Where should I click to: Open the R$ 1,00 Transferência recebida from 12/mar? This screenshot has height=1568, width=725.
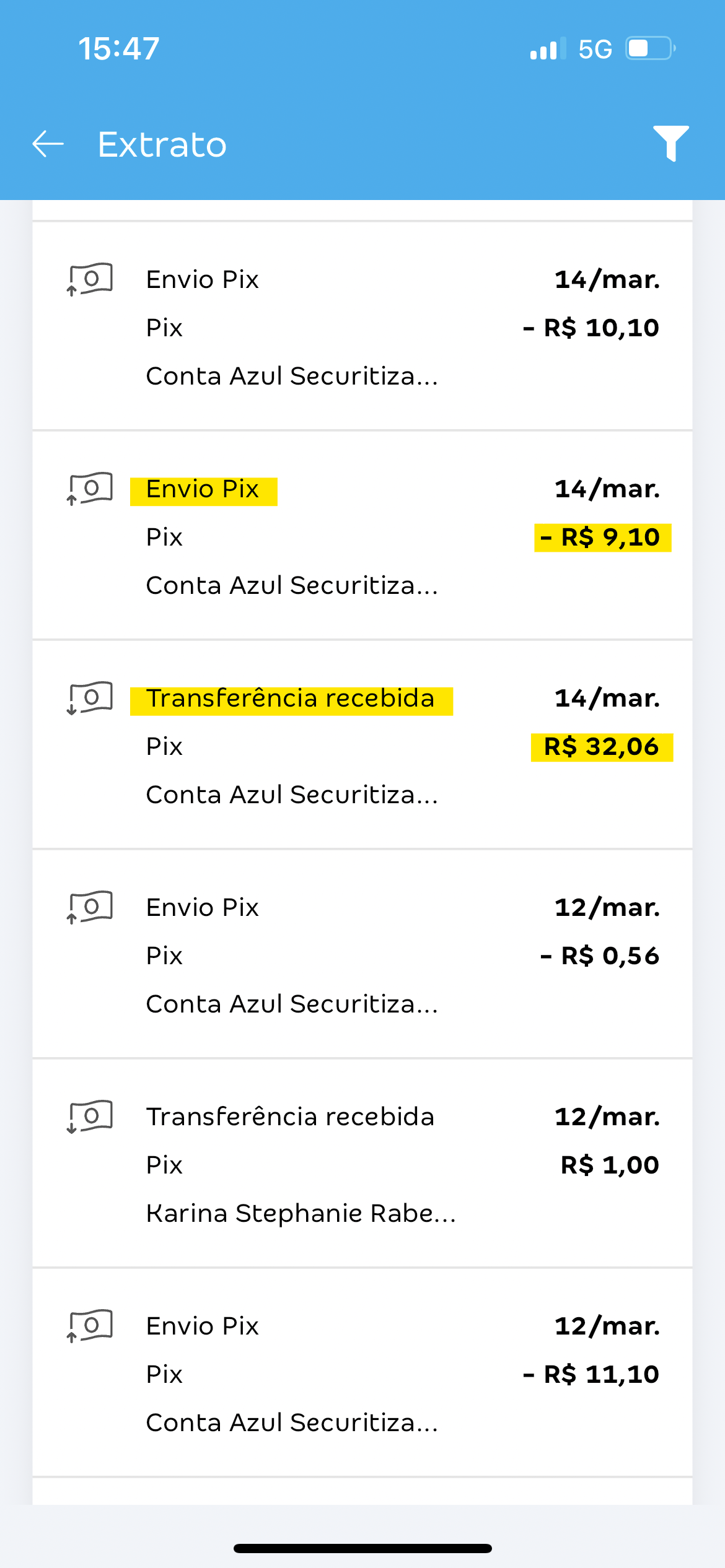tap(362, 1164)
